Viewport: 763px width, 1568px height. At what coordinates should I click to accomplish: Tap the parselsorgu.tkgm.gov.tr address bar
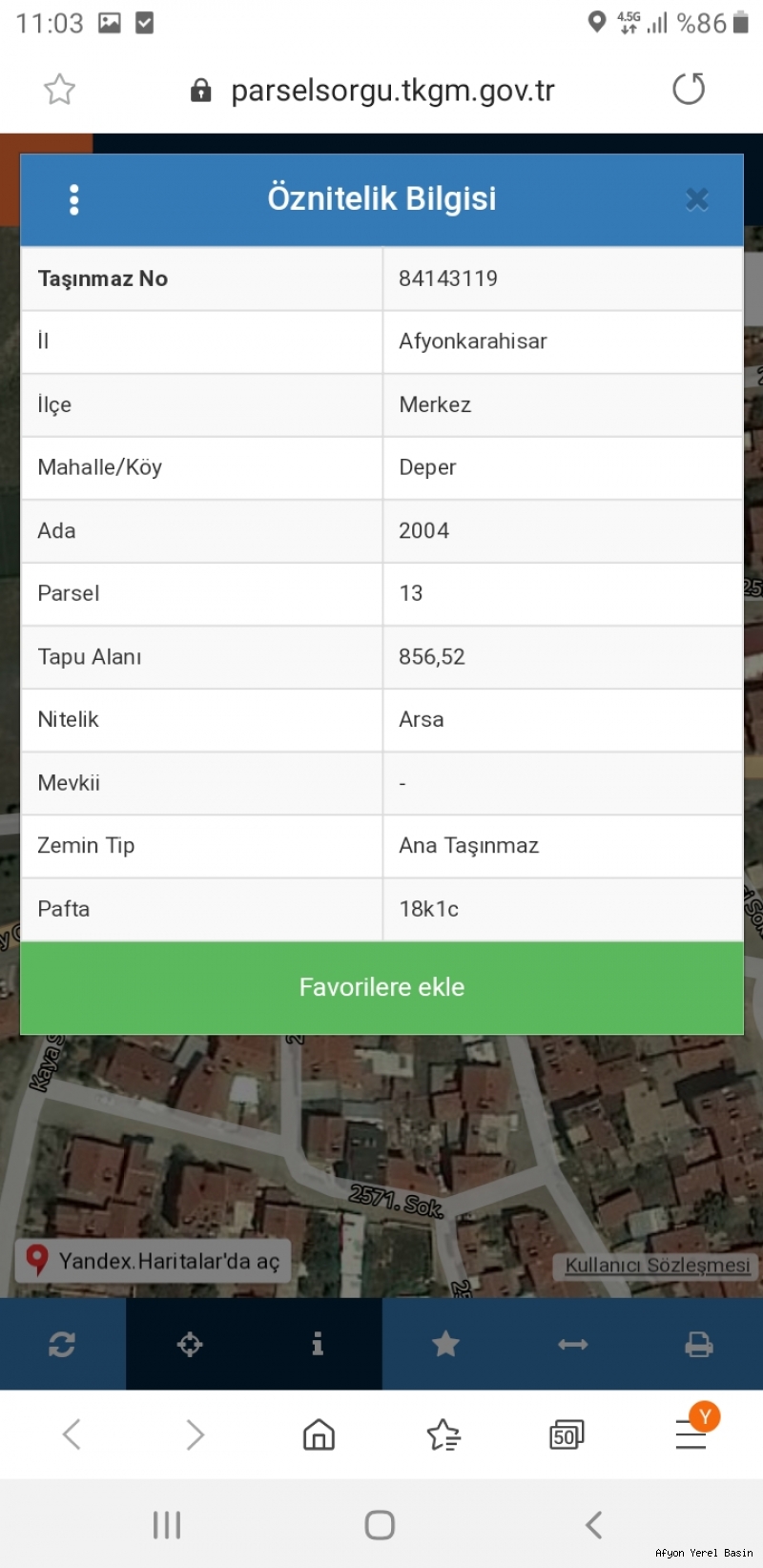pyautogui.click(x=373, y=90)
